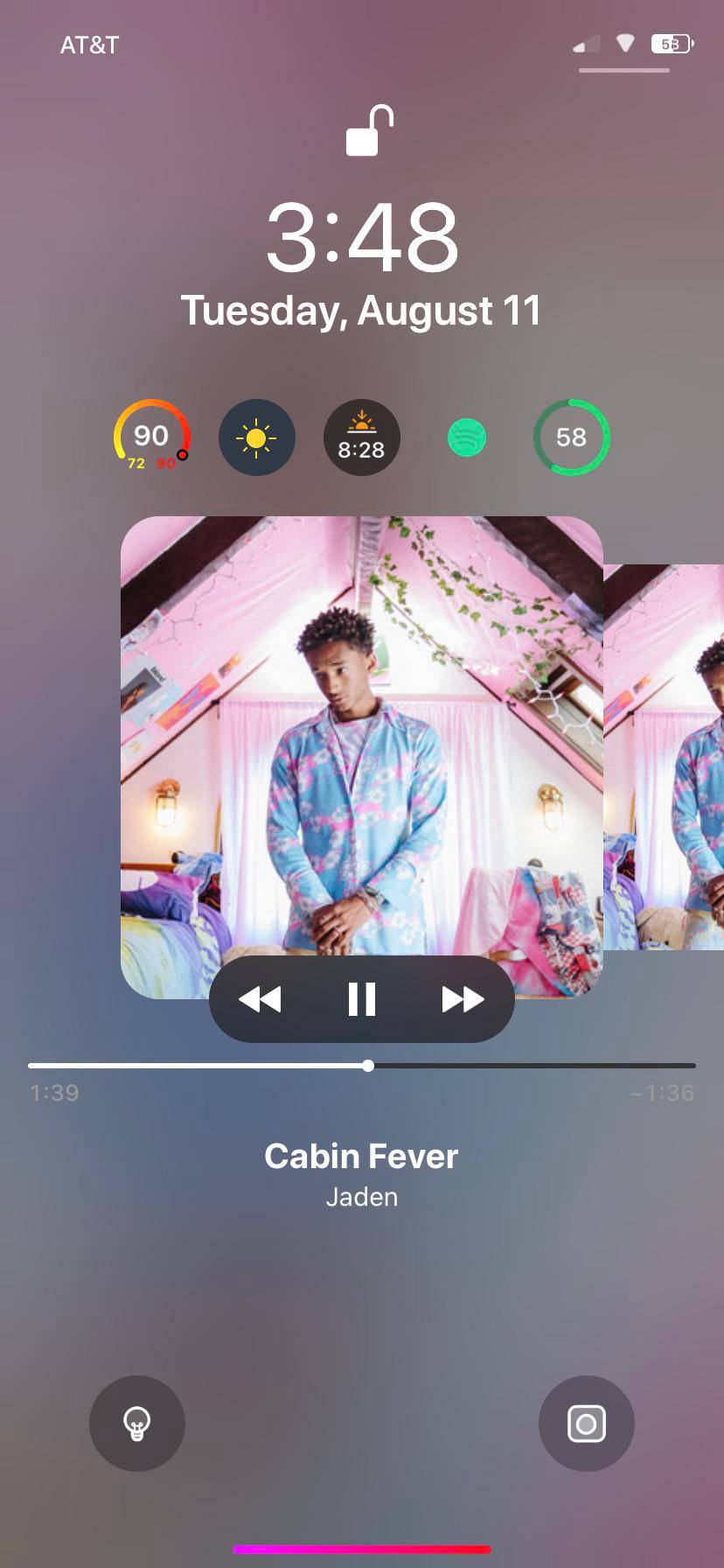This screenshot has height=1568, width=724.
Task: Open the Spotify widget
Action: pos(466,437)
